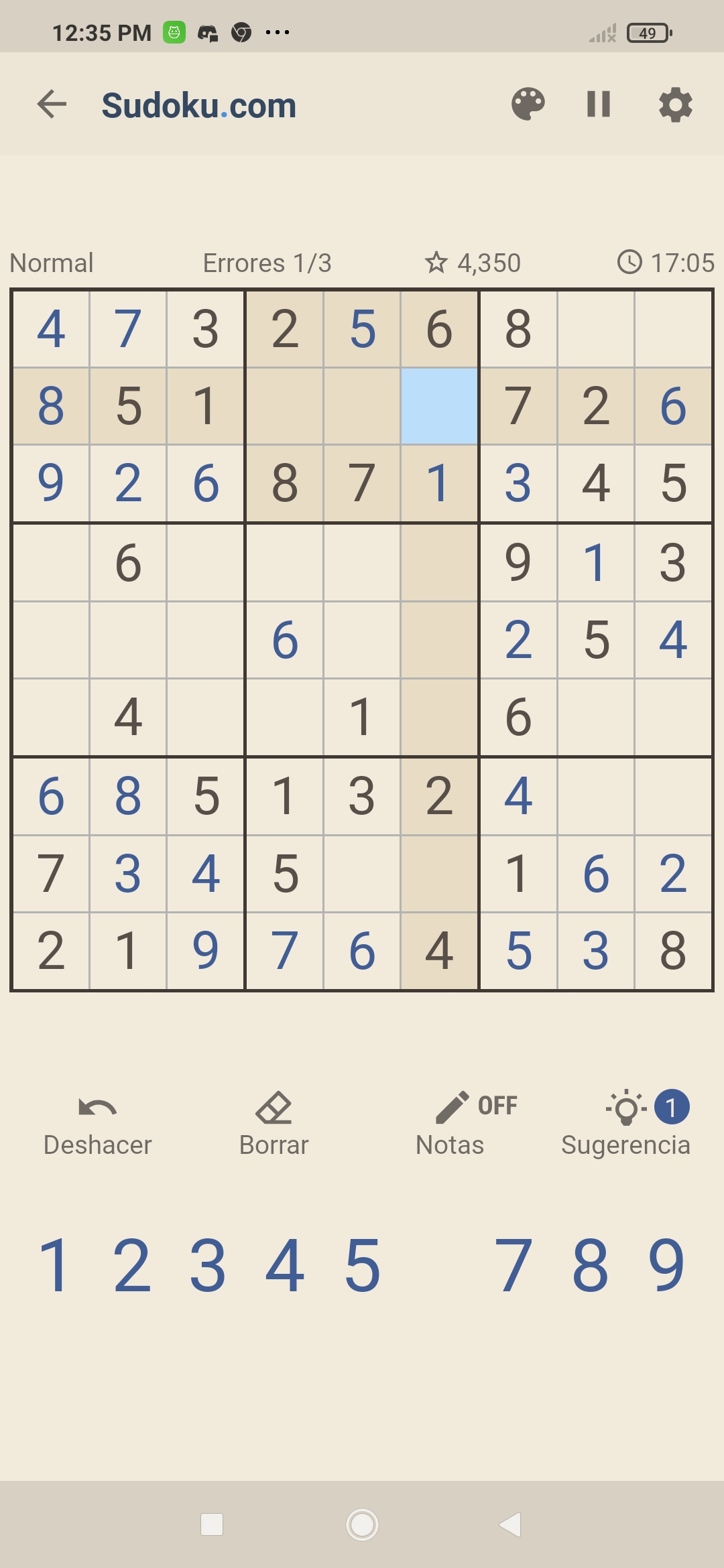Viewport: 724px width, 1568px height.
Task: Open the settings gear
Action: pyautogui.click(x=675, y=105)
